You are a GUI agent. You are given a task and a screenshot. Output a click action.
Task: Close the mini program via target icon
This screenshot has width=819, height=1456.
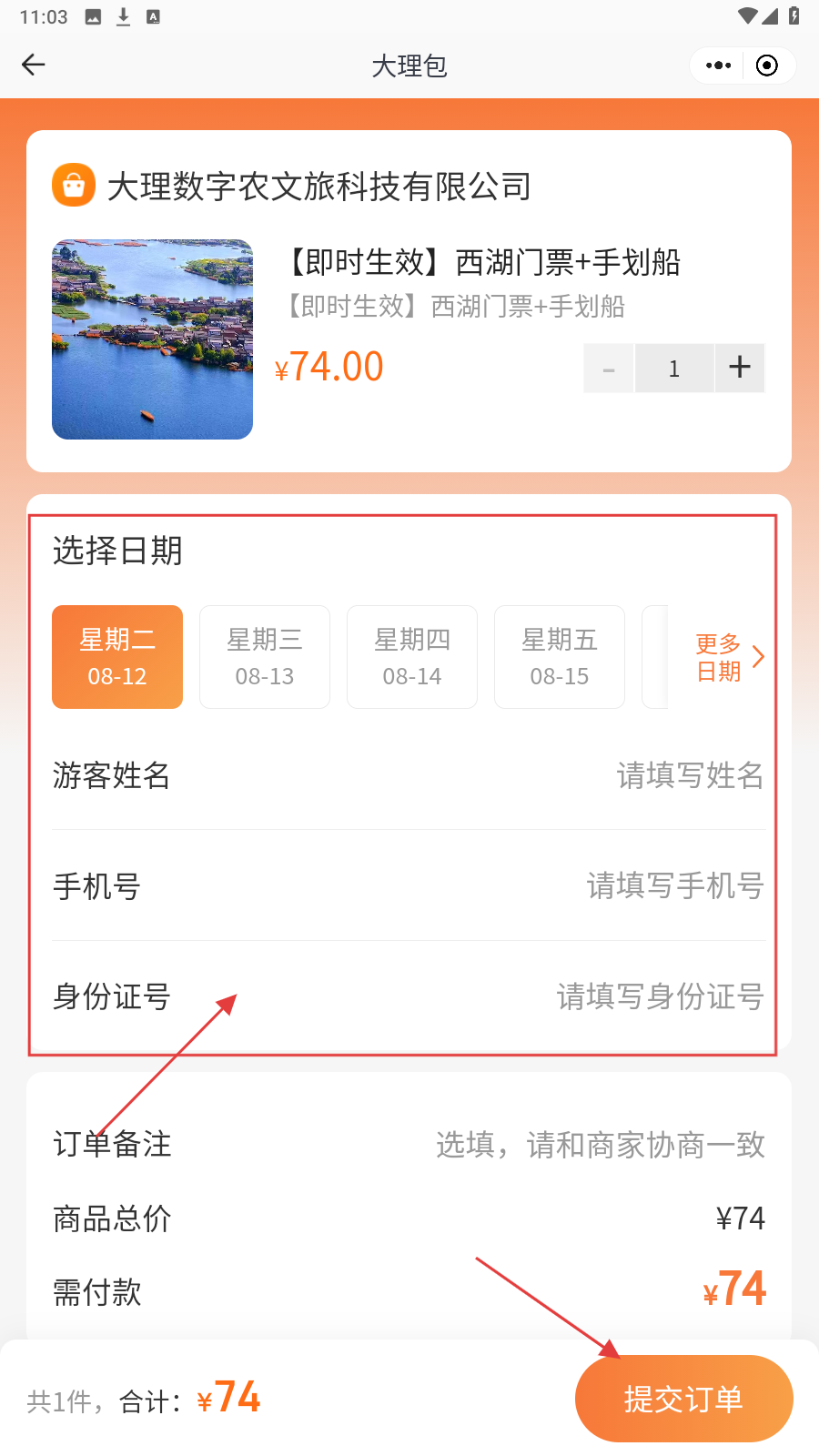pos(767,66)
